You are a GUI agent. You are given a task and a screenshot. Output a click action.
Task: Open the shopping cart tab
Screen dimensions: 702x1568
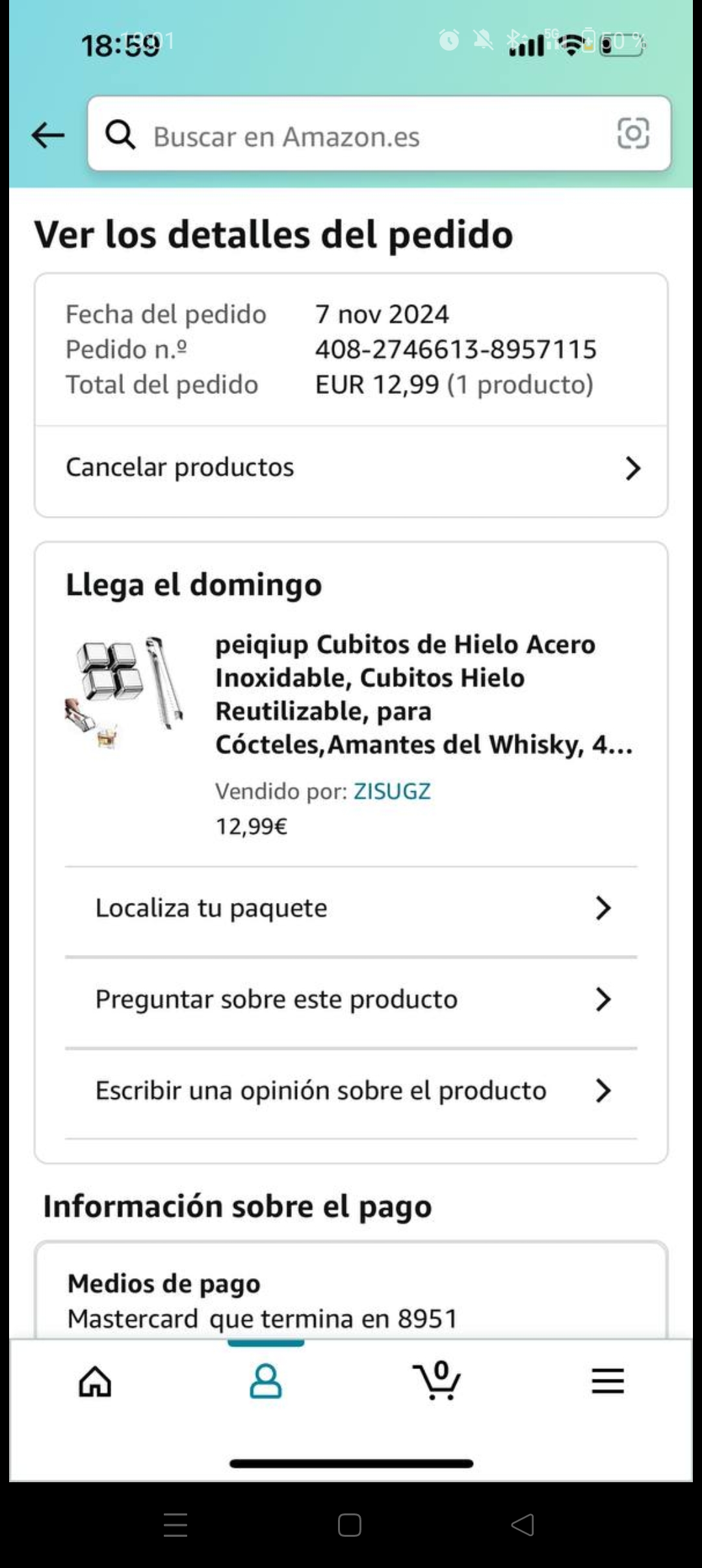tap(437, 1381)
